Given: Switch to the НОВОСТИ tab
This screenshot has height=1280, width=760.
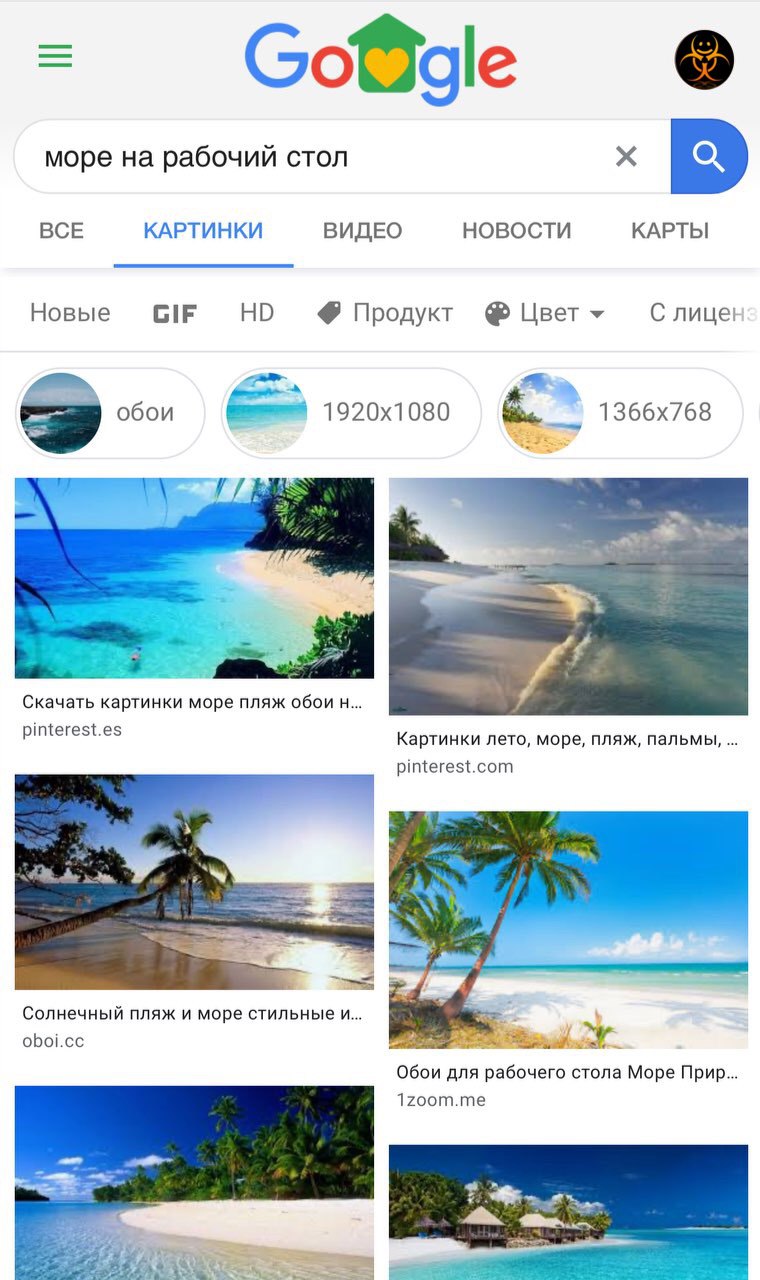Looking at the screenshot, I should [516, 231].
